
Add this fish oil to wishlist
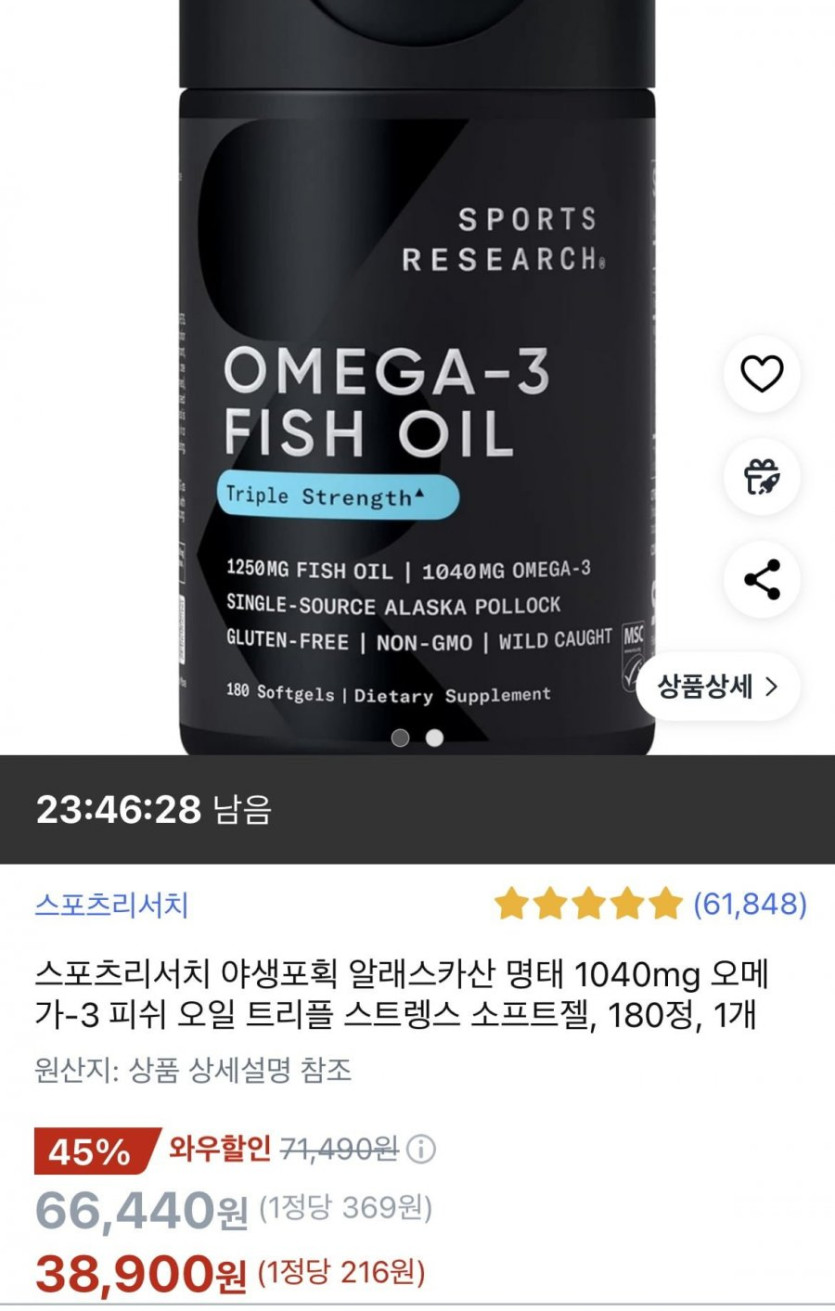761,375
